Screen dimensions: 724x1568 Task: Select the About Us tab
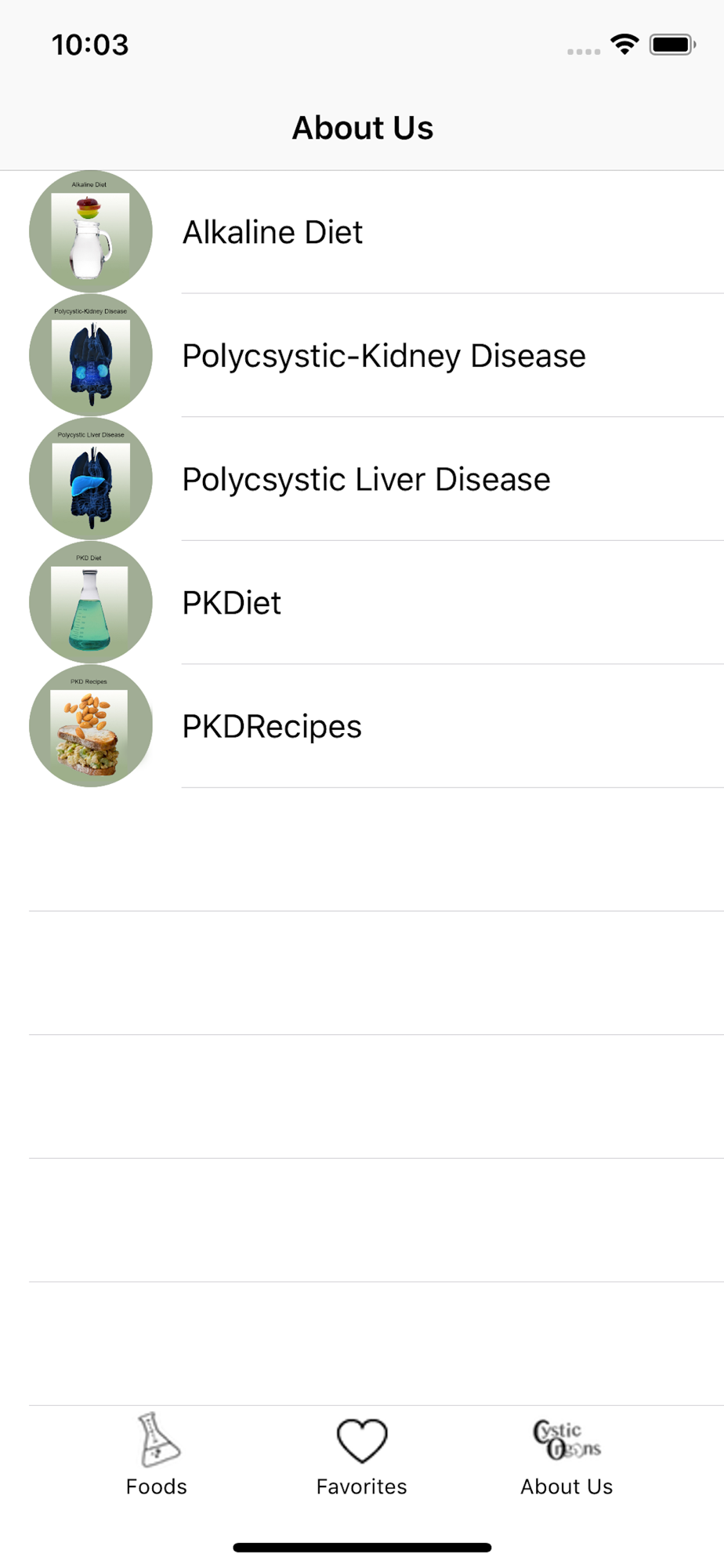click(567, 1455)
